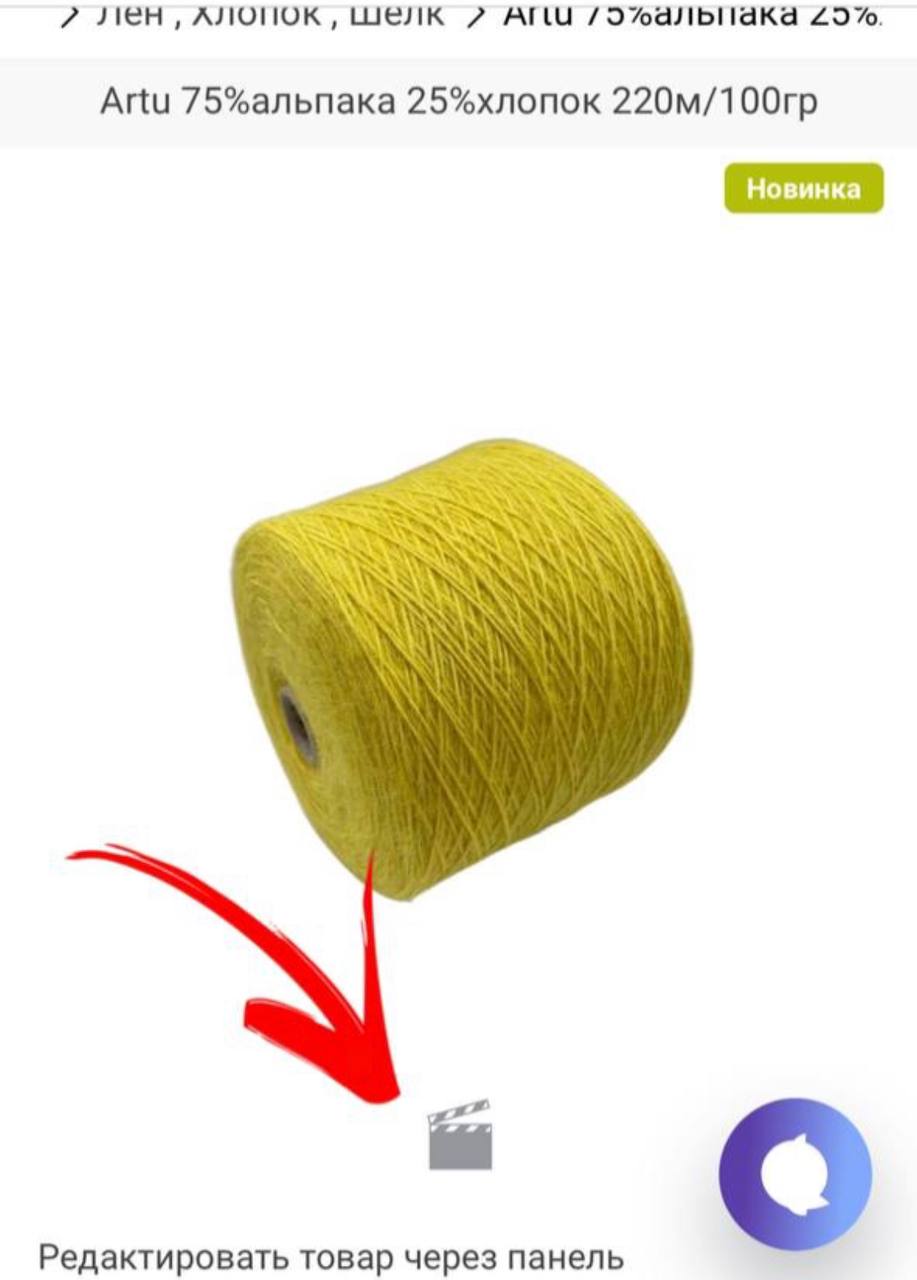Go to 'Лен, хлопок, шелк' breadcrumb category
Viewport: 917px width, 1280px height.
tap(268, 17)
